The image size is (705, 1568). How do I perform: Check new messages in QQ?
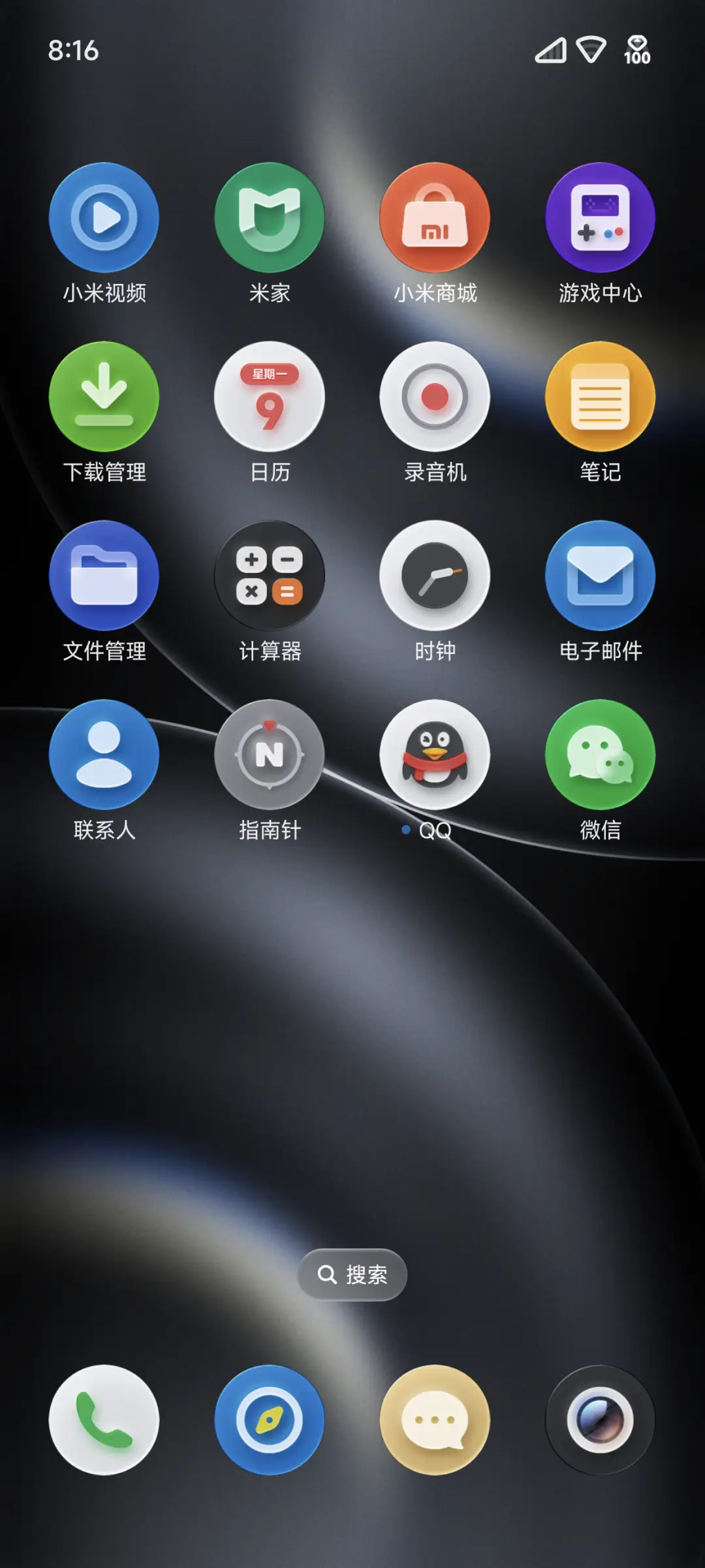[x=435, y=754]
